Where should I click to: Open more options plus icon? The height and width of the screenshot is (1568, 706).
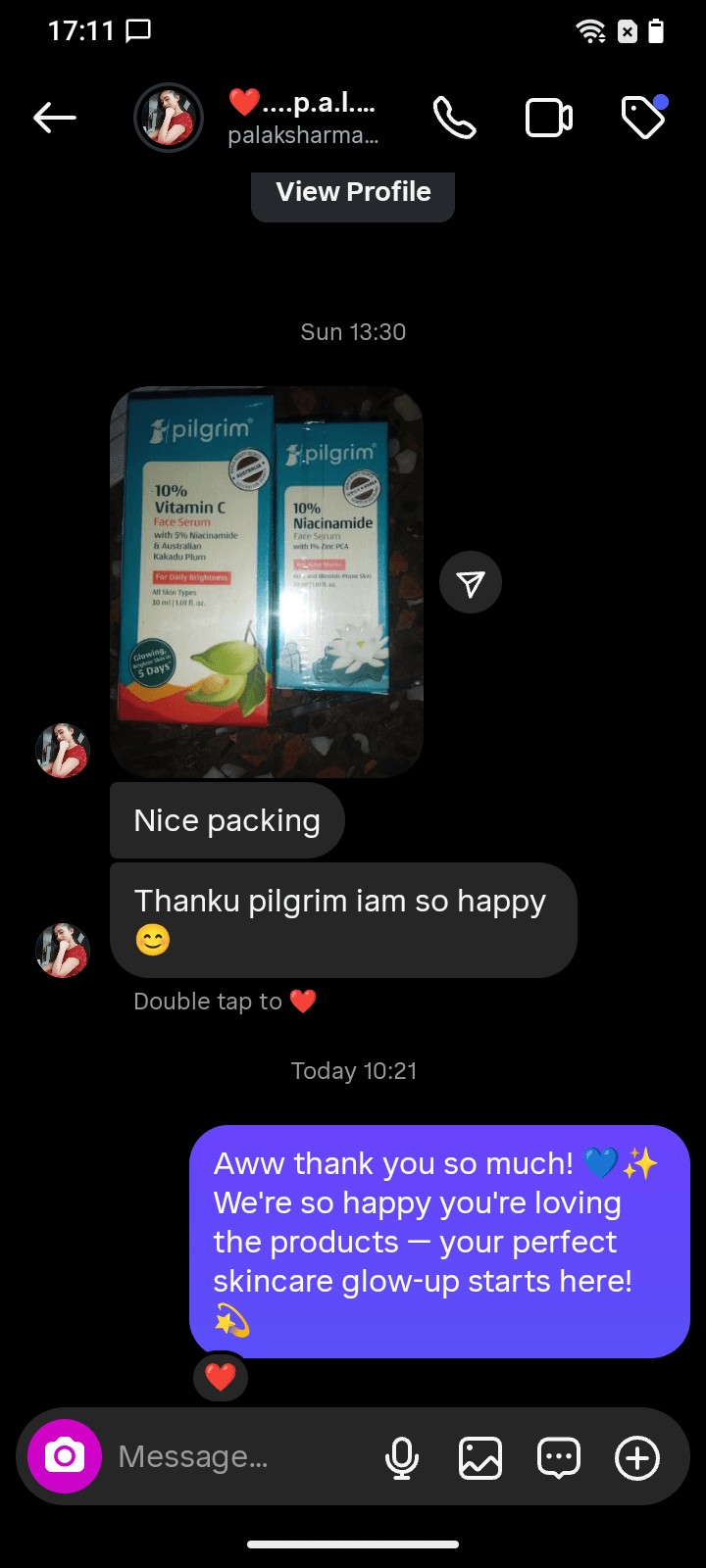click(x=637, y=1457)
